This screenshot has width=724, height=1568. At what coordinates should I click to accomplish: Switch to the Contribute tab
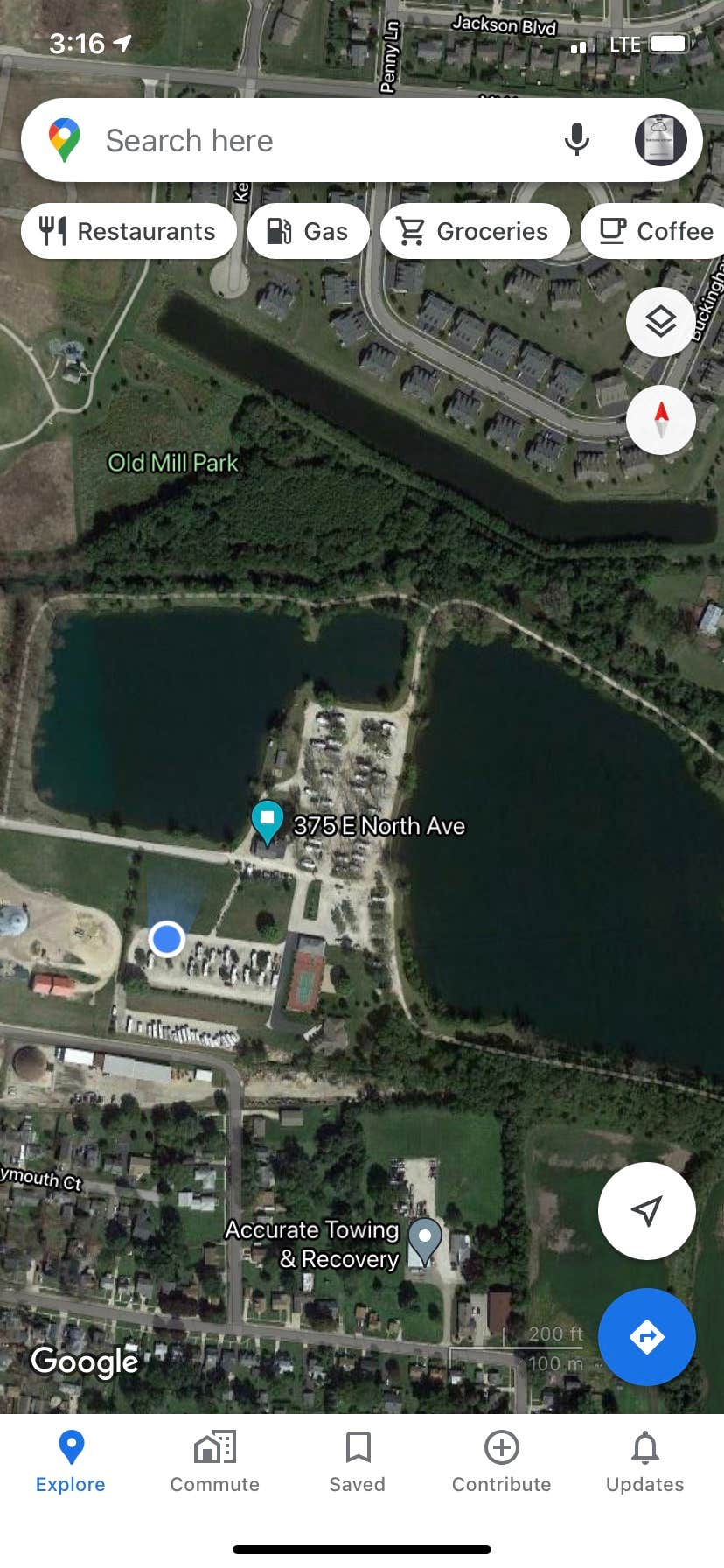[x=501, y=1461]
